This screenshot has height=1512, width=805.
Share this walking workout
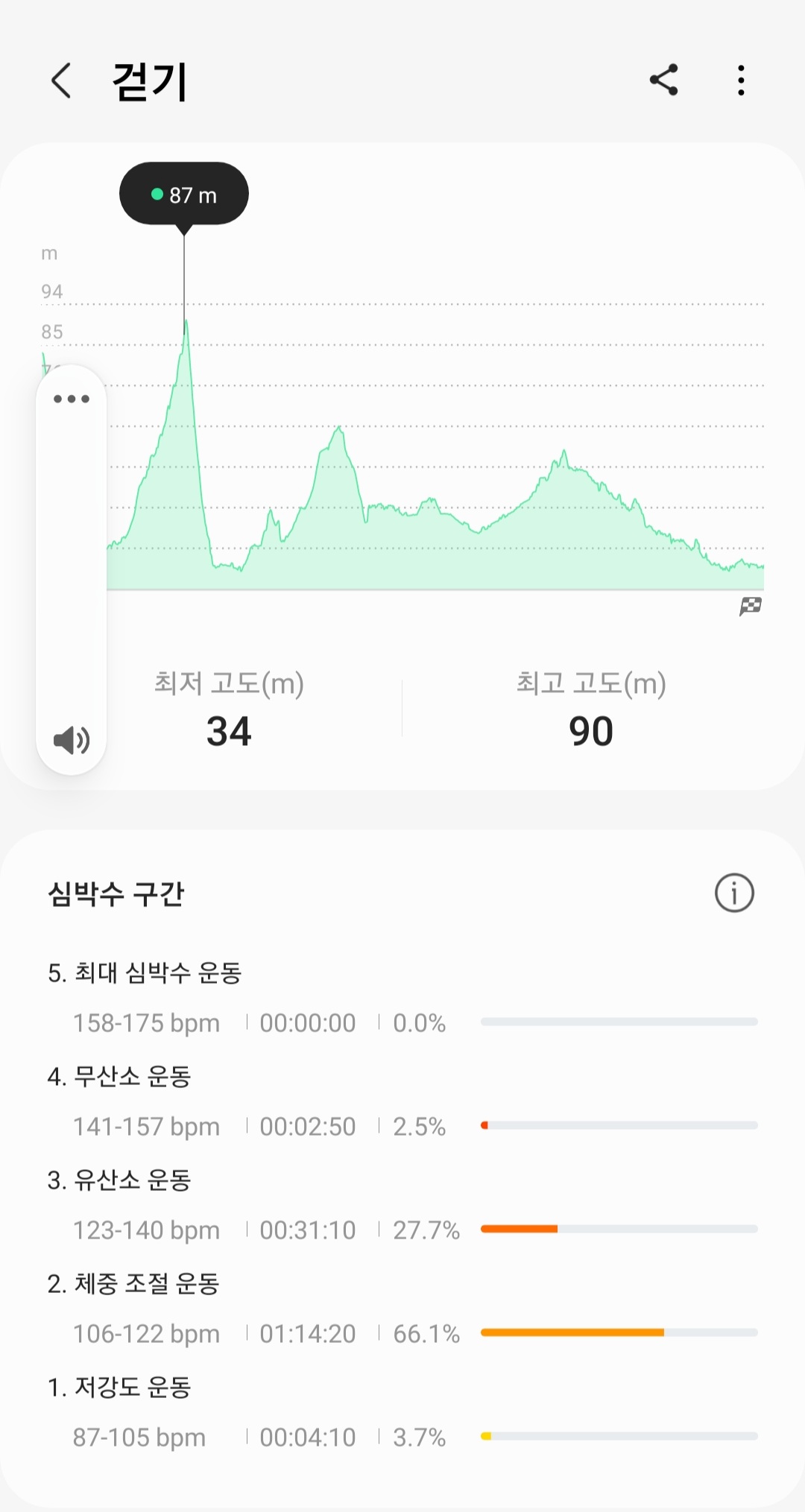[663, 80]
